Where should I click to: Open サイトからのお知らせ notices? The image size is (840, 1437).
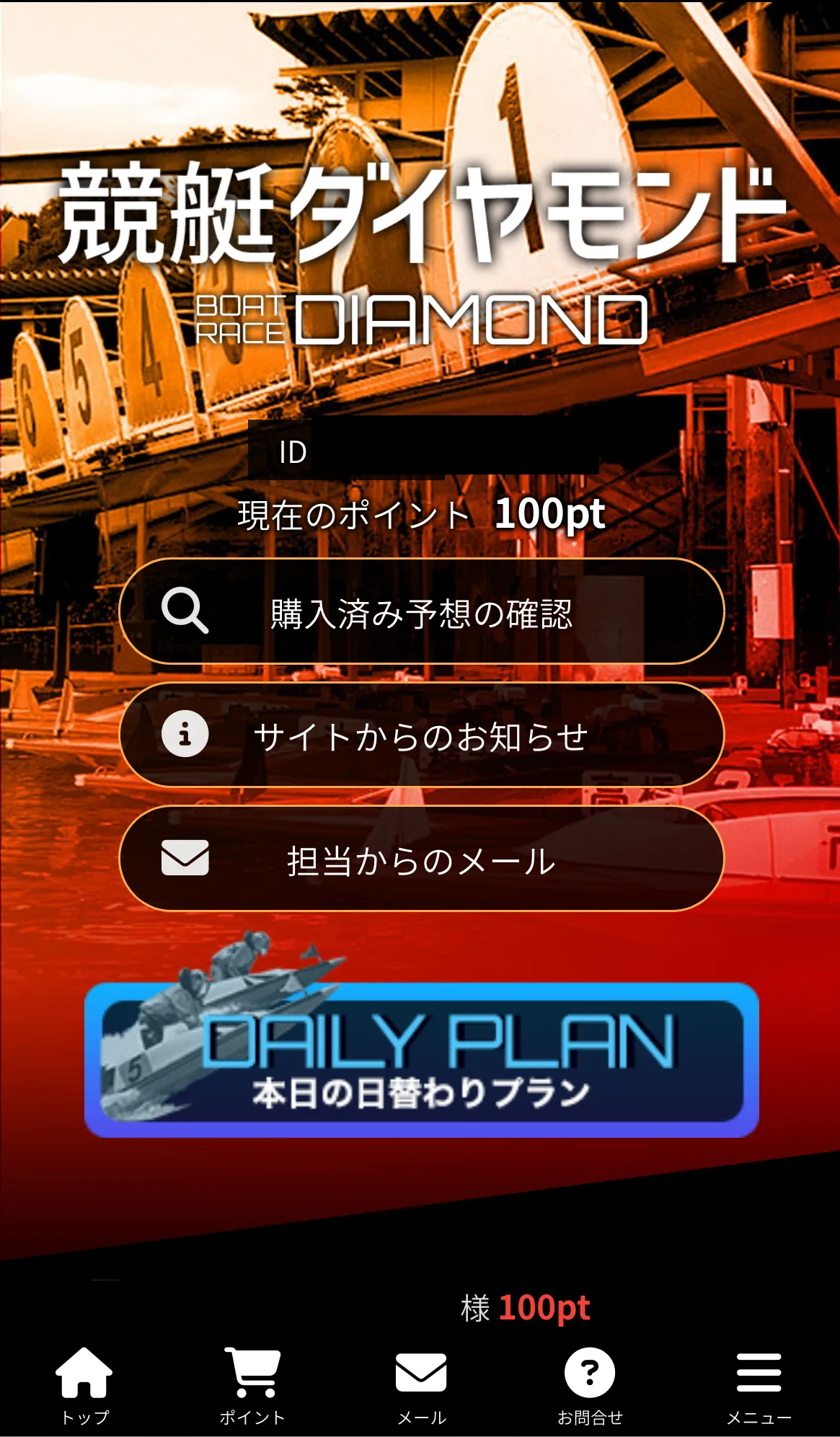[x=421, y=735]
